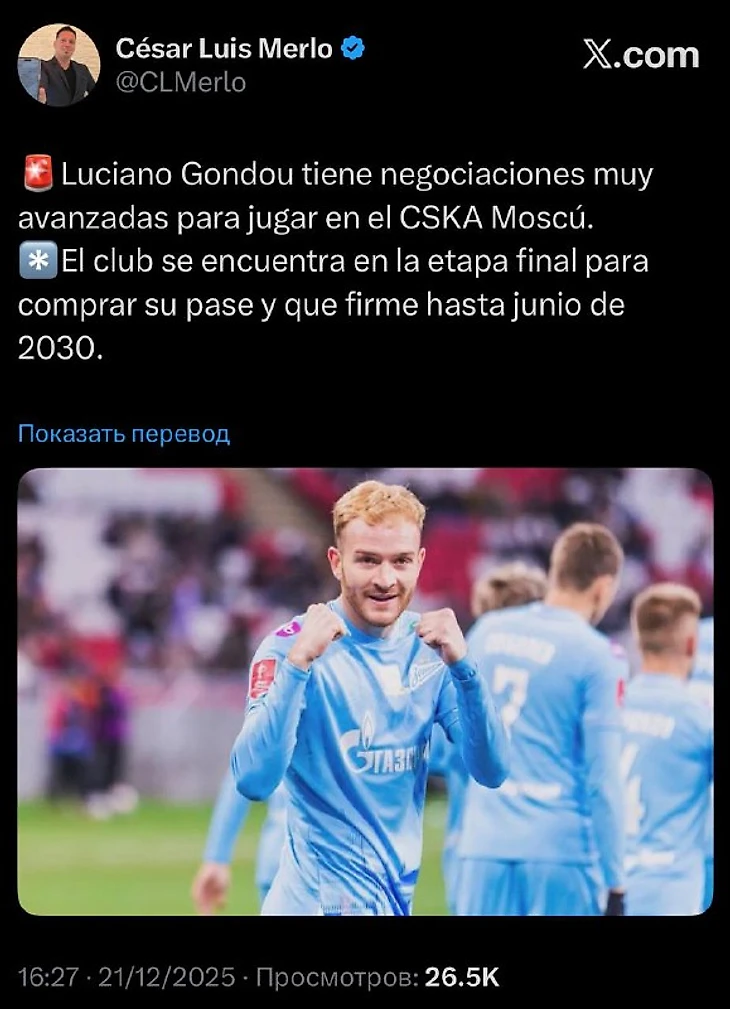Image resolution: width=730 pixels, height=1009 pixels.
Task: Open César Luis Merlo's profile picture
Action: pos(59,66)
